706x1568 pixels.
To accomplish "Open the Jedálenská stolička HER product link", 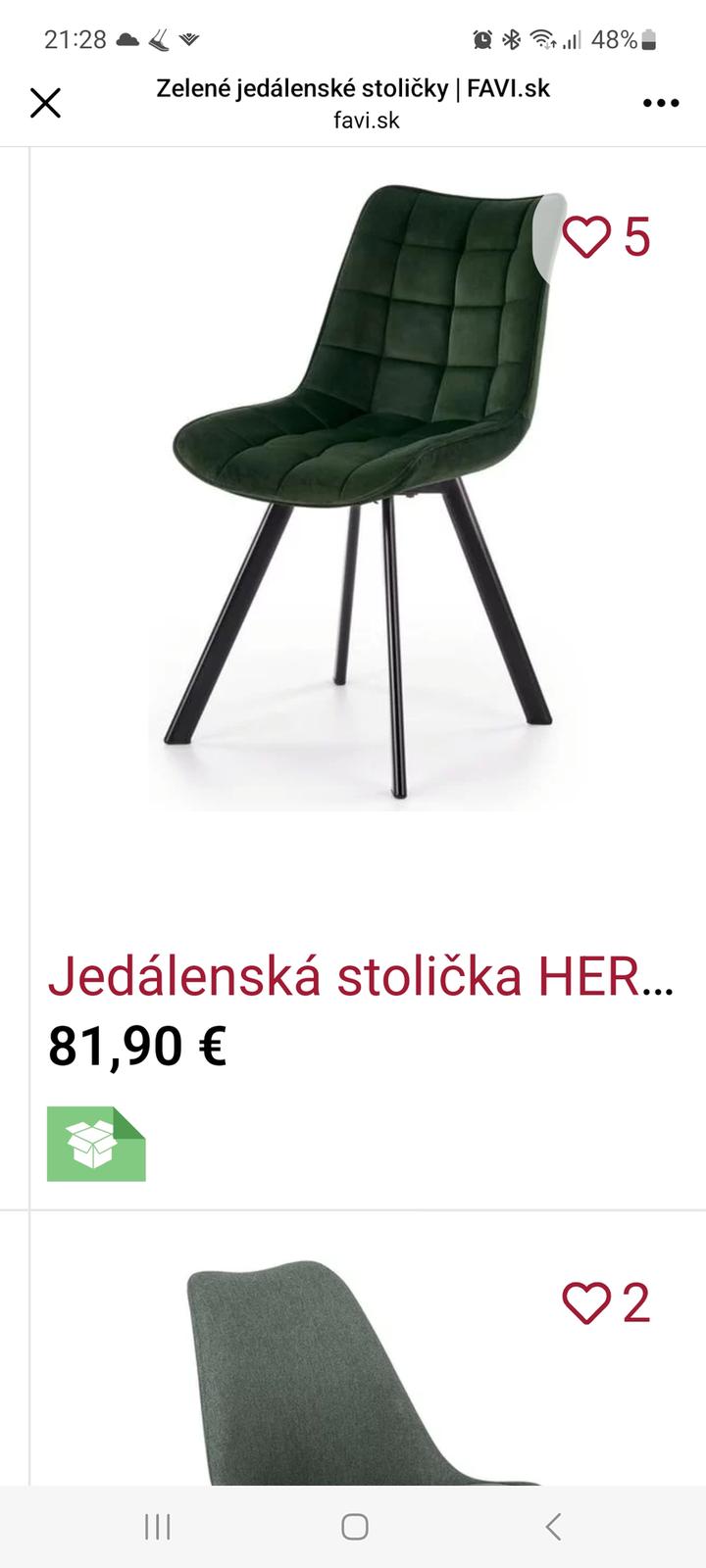I will (360, 977).
